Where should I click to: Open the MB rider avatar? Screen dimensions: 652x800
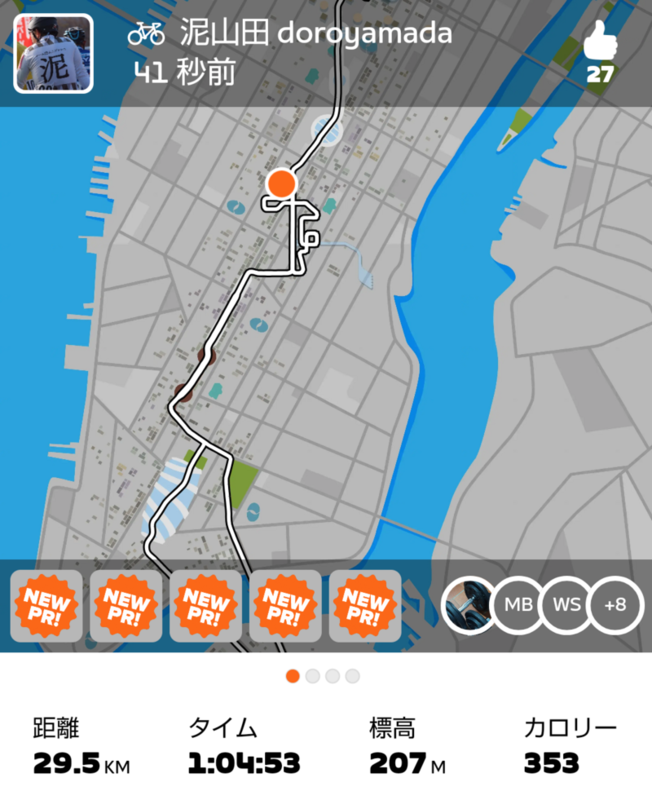point(518,606)
